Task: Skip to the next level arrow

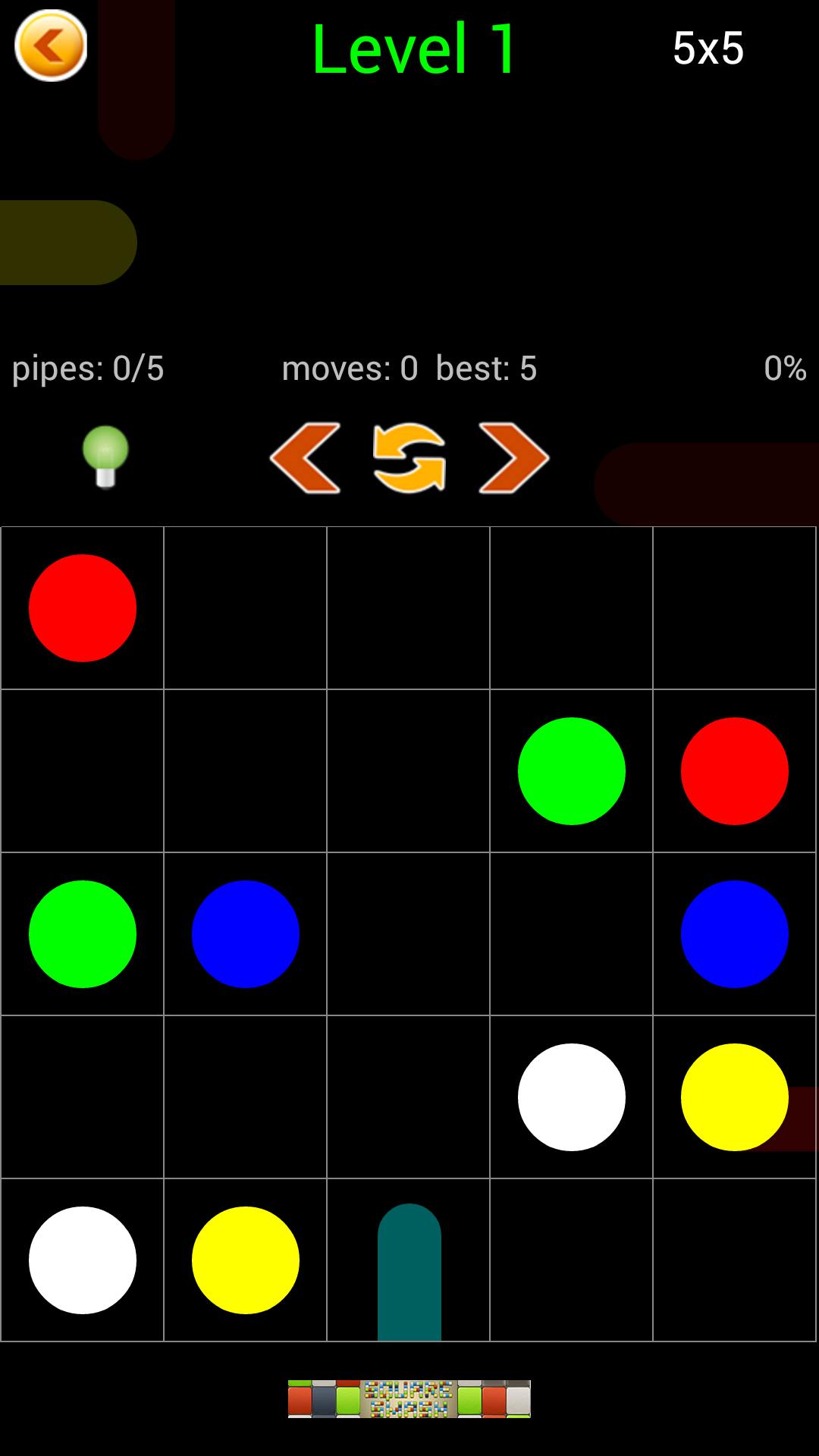Action: 513,458
